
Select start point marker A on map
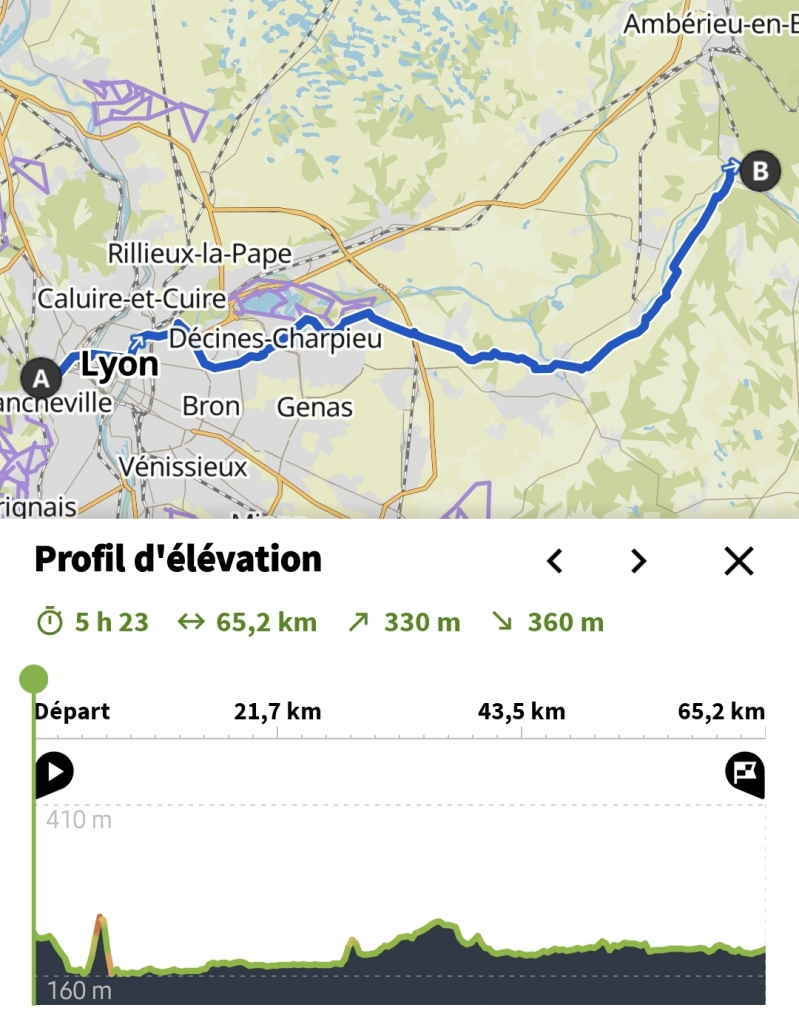click(41, 378)
